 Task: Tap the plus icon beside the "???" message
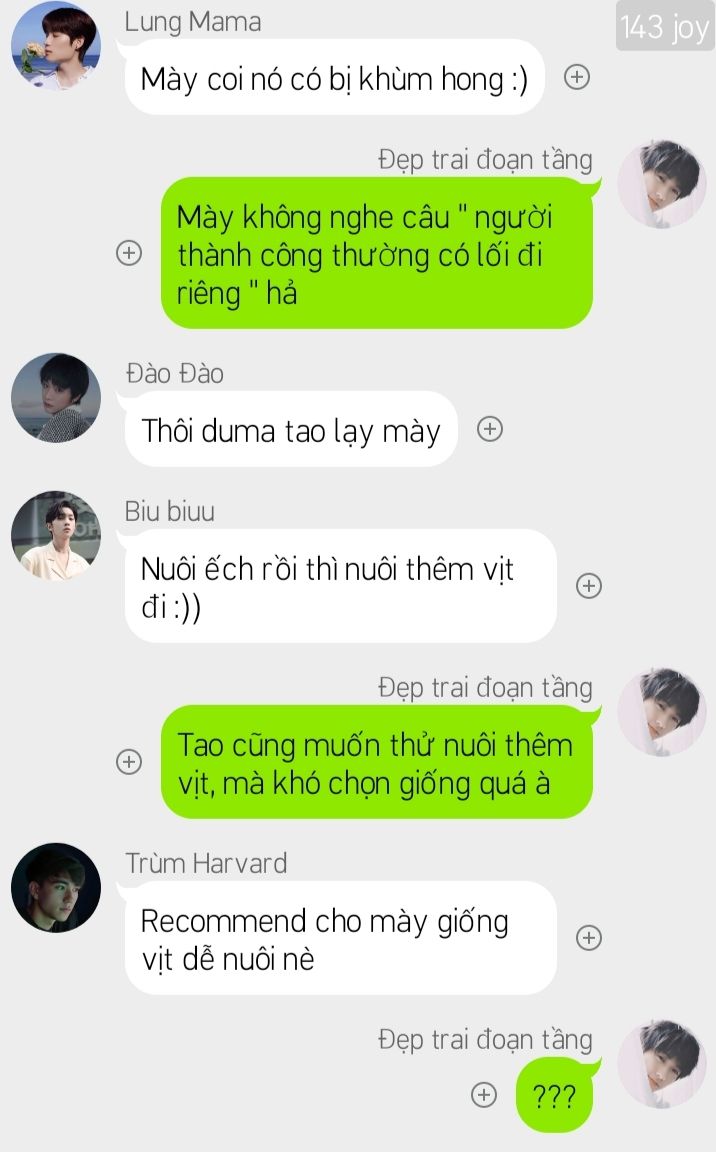pyautogui.click(x=483, y=1095)
